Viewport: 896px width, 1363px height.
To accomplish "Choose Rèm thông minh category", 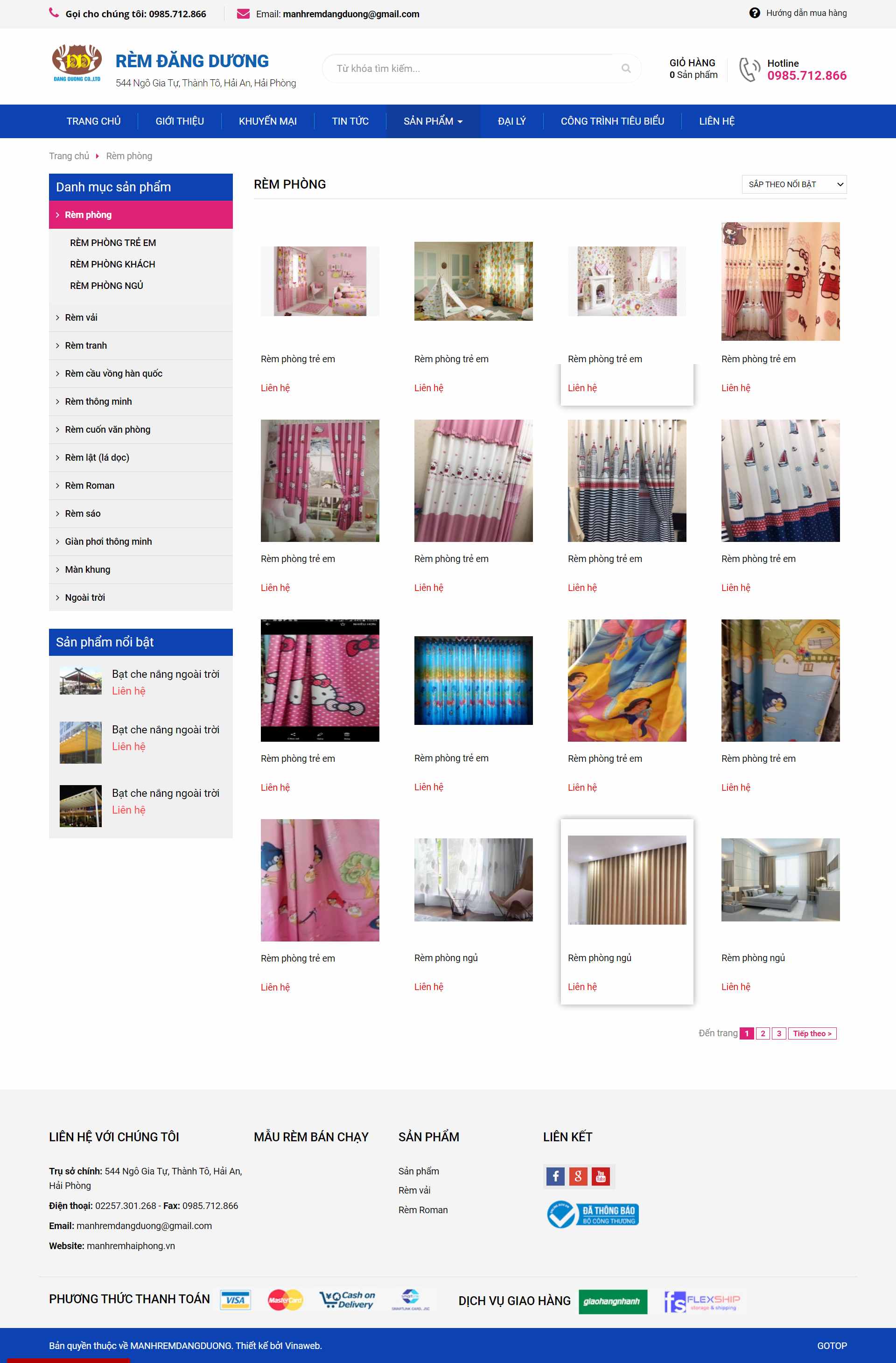I will (x=98, y=401).
